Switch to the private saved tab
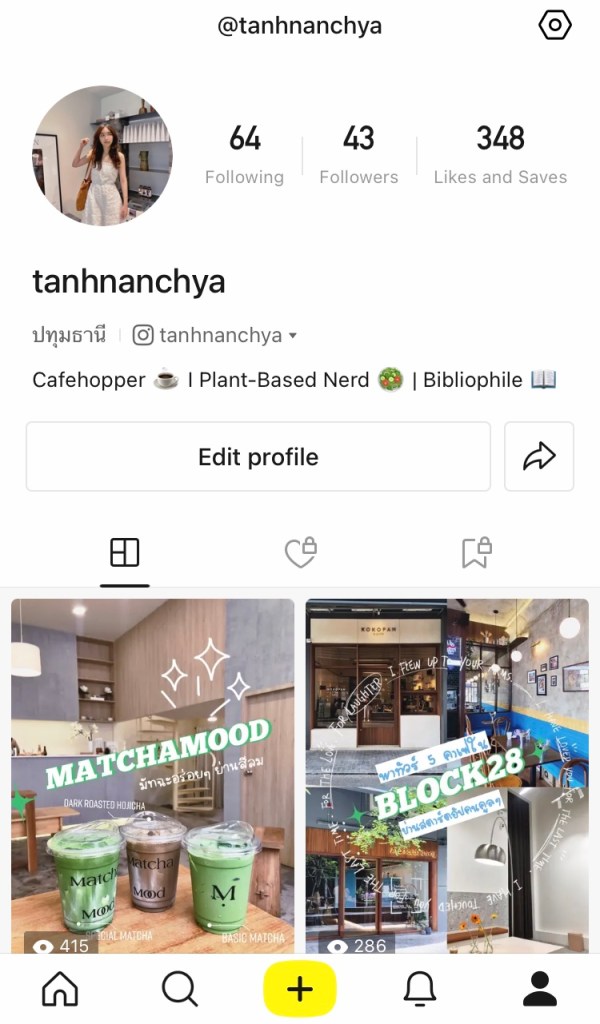The width and height of the screenshot is (600, 1024). coord(476,553)
